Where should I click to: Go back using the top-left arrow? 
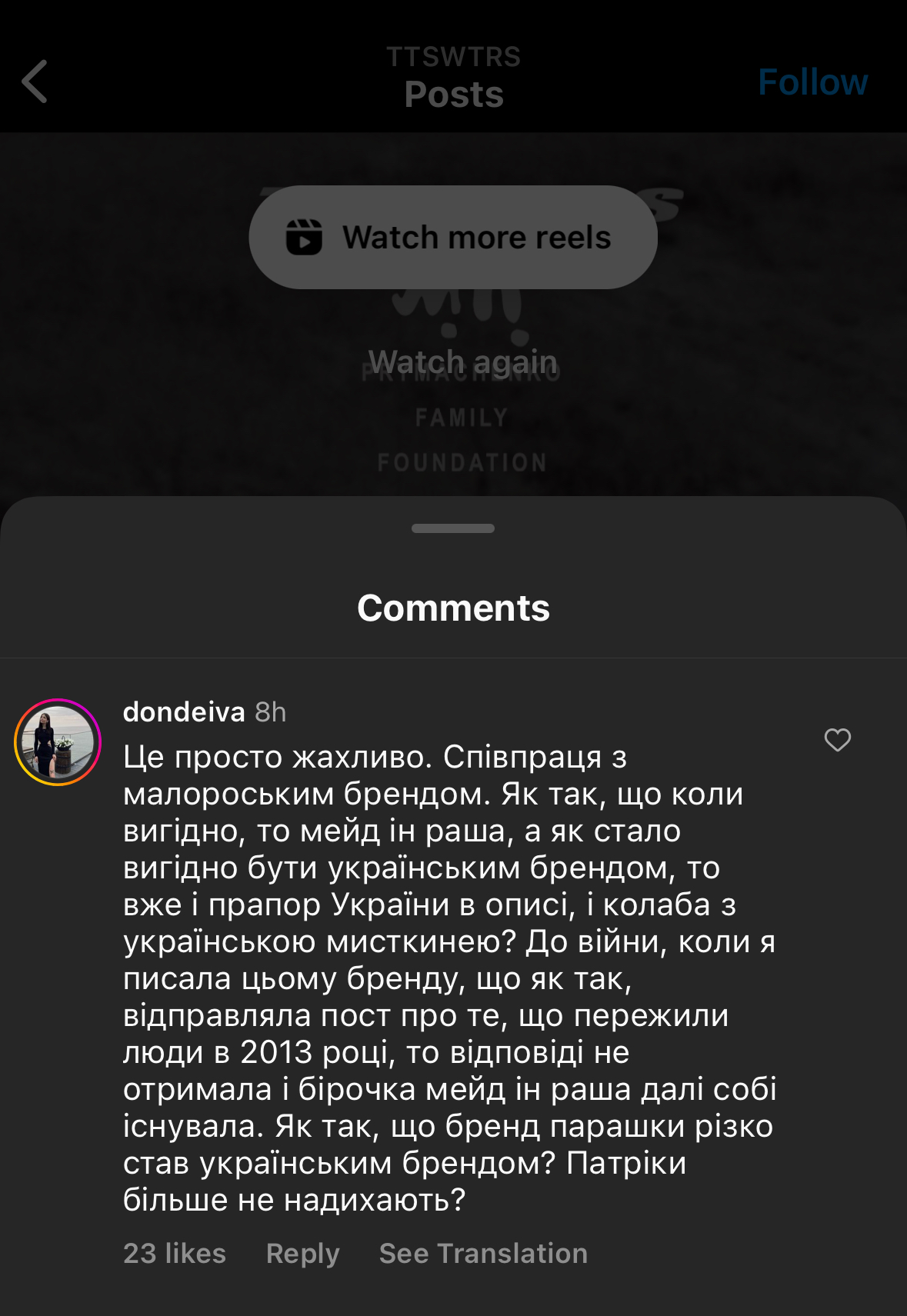coord(35,82)
